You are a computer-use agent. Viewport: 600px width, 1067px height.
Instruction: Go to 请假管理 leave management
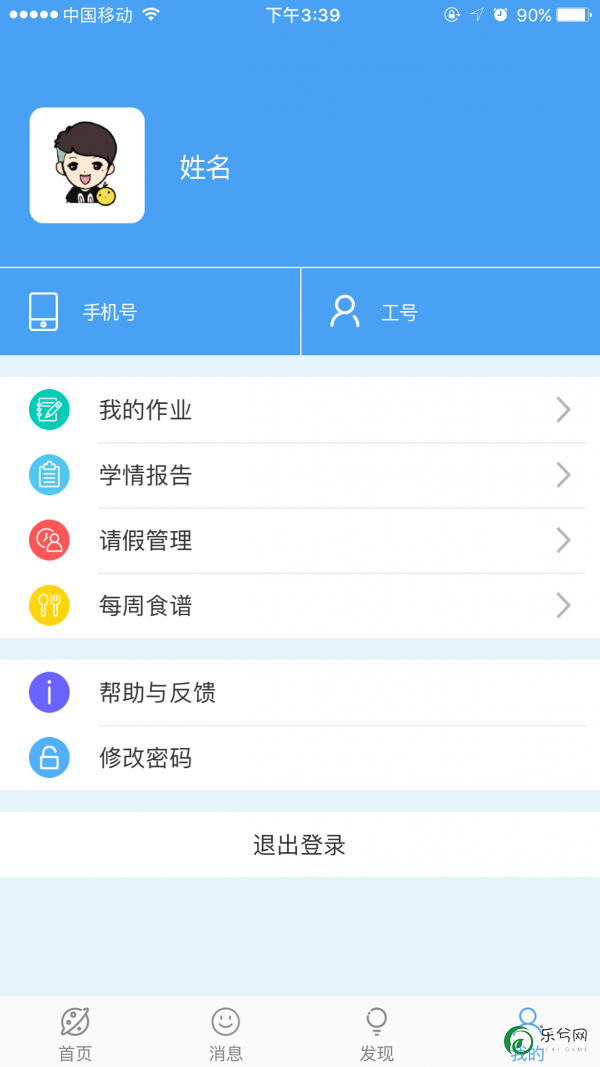tap(300, 540)
